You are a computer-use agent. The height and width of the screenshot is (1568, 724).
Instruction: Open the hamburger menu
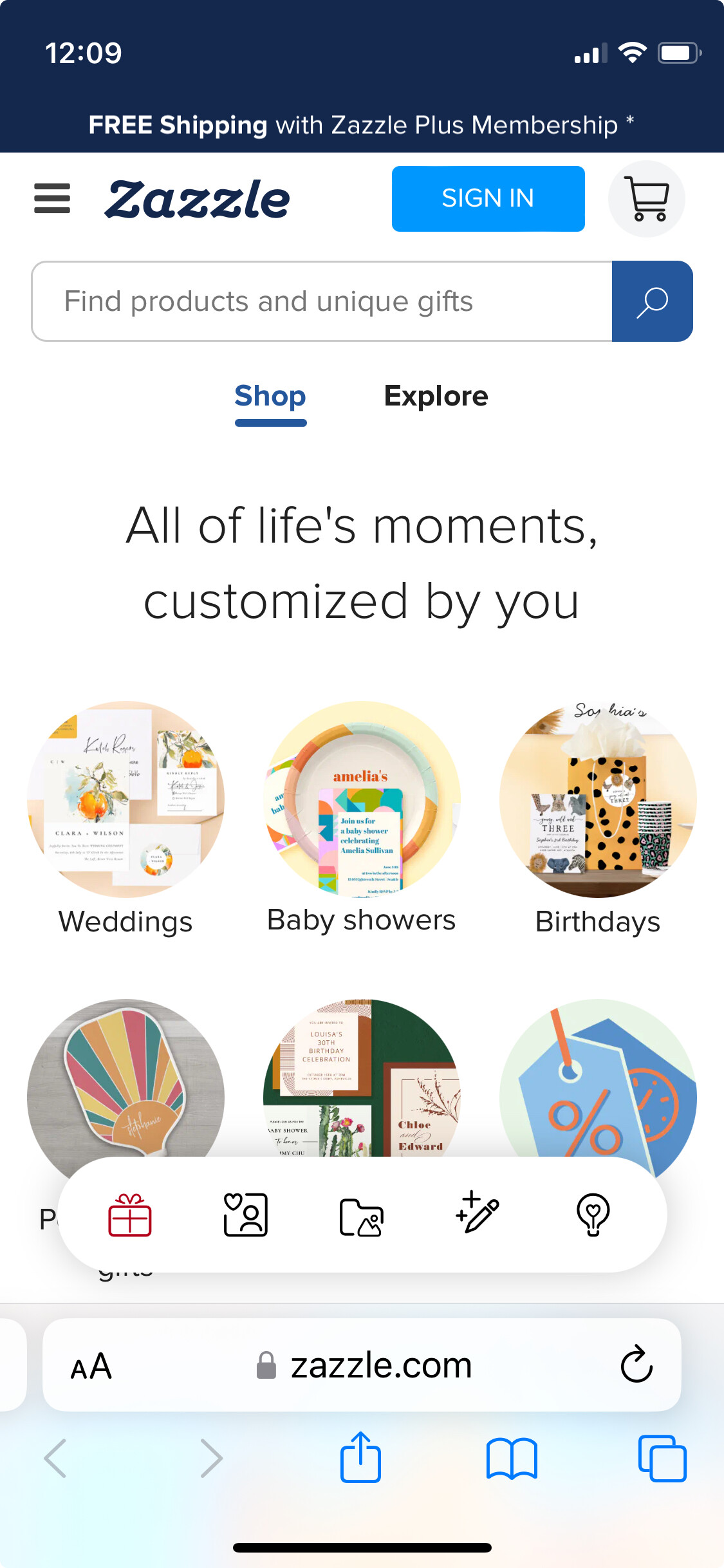coord(52,198)
